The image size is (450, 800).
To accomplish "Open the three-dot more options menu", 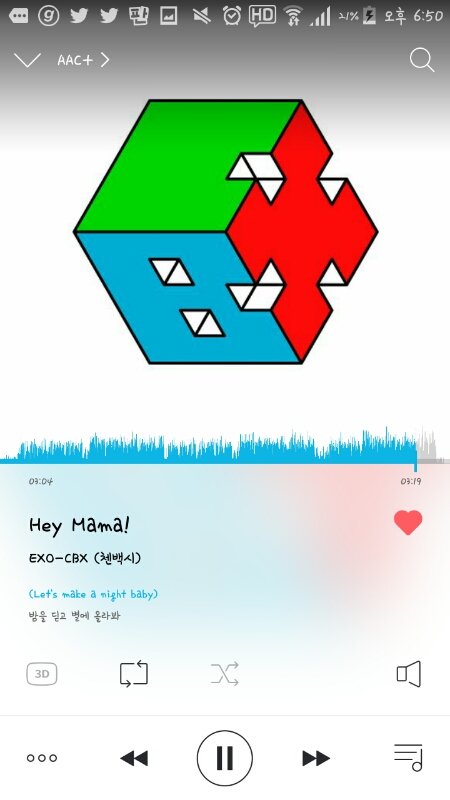I will click(x=42, y=758).
